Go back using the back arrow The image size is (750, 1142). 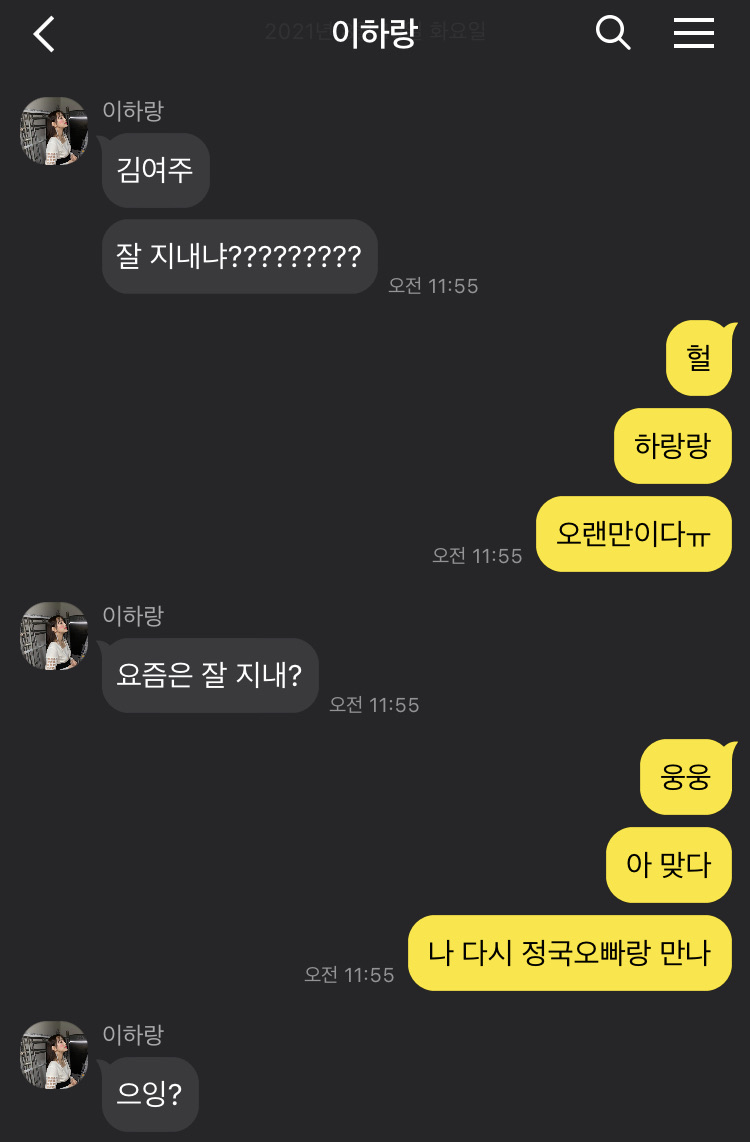pos(44,34)
